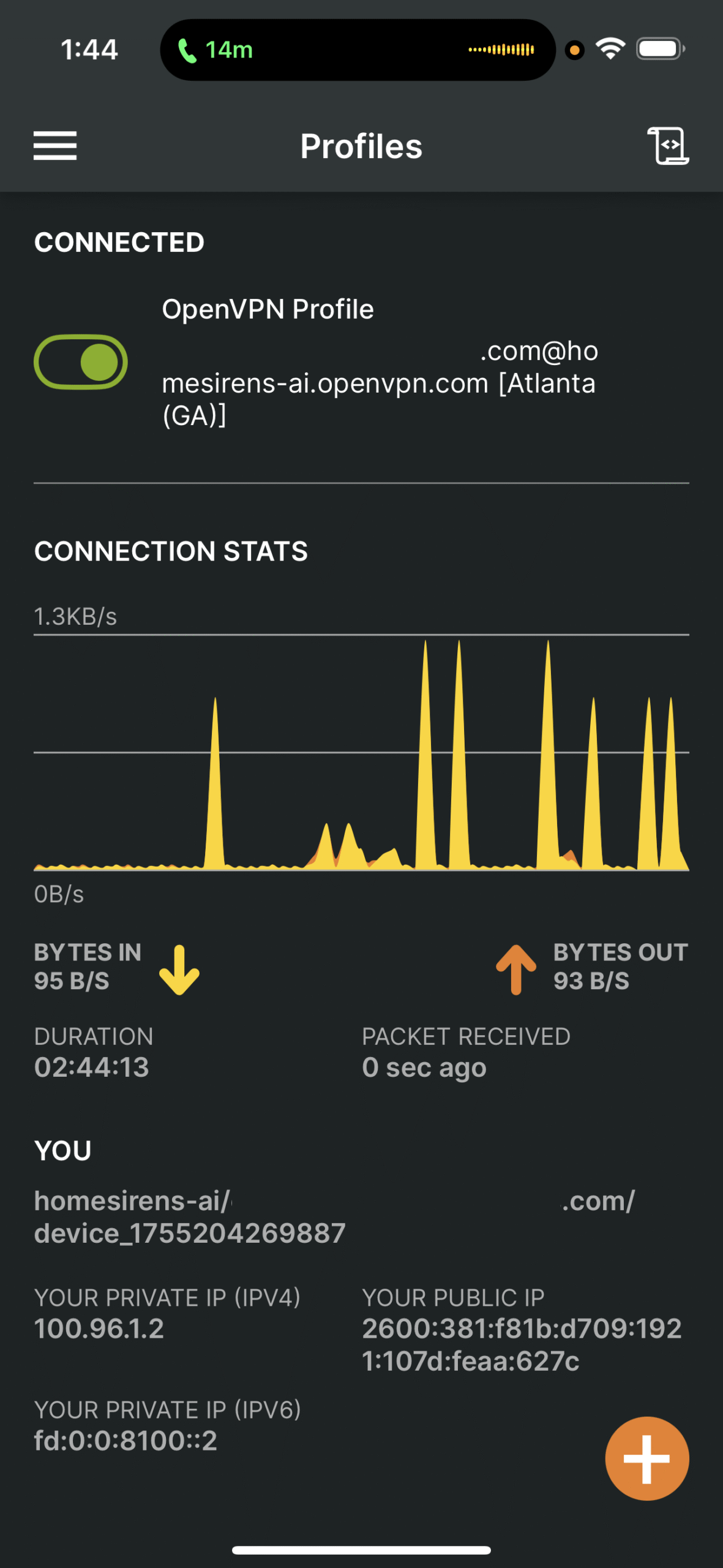Open the hamburger drawer menu

pyautogui.click(x=55, y=146)
